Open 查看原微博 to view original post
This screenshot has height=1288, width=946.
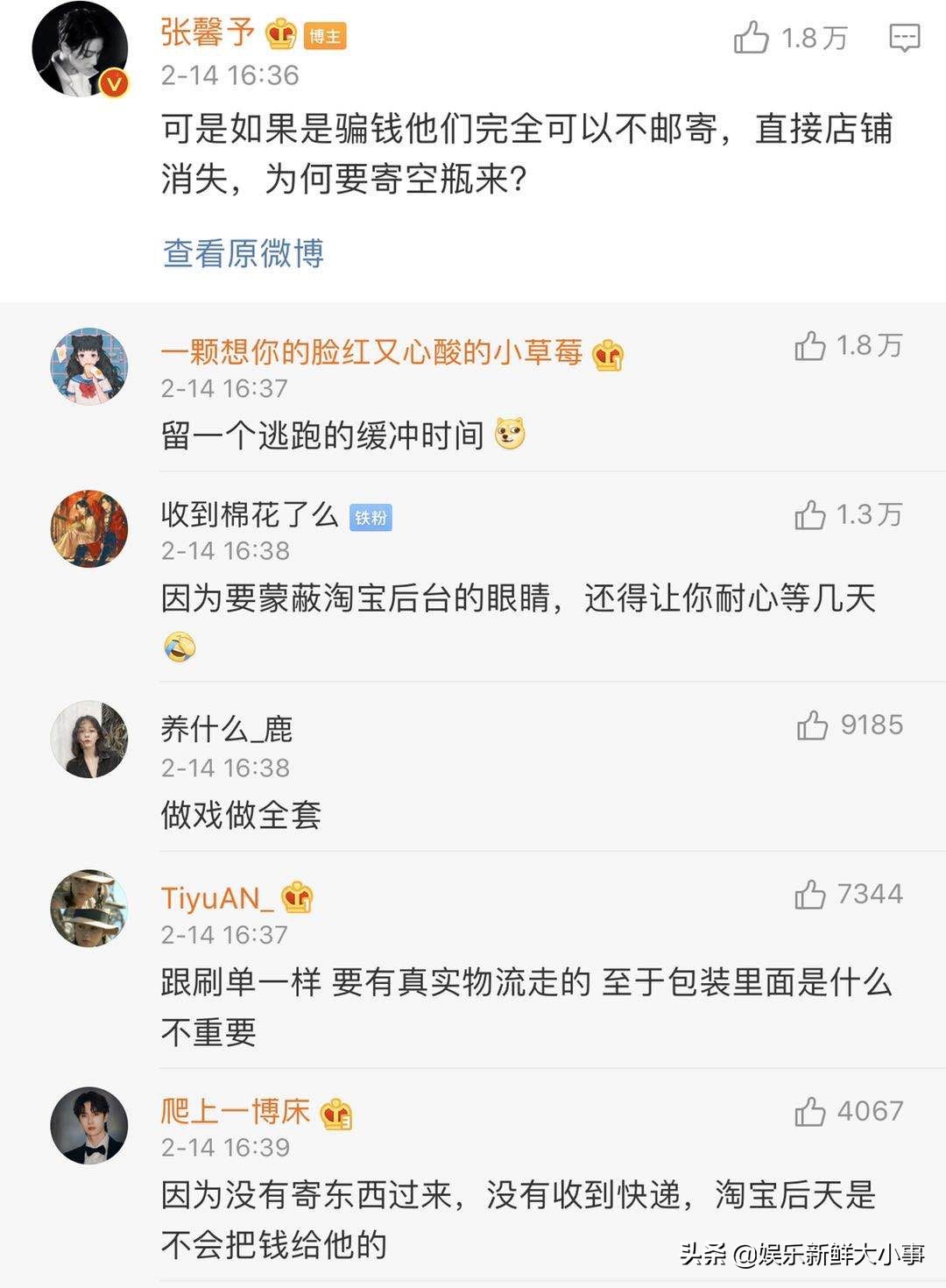[x=243, y=253]
